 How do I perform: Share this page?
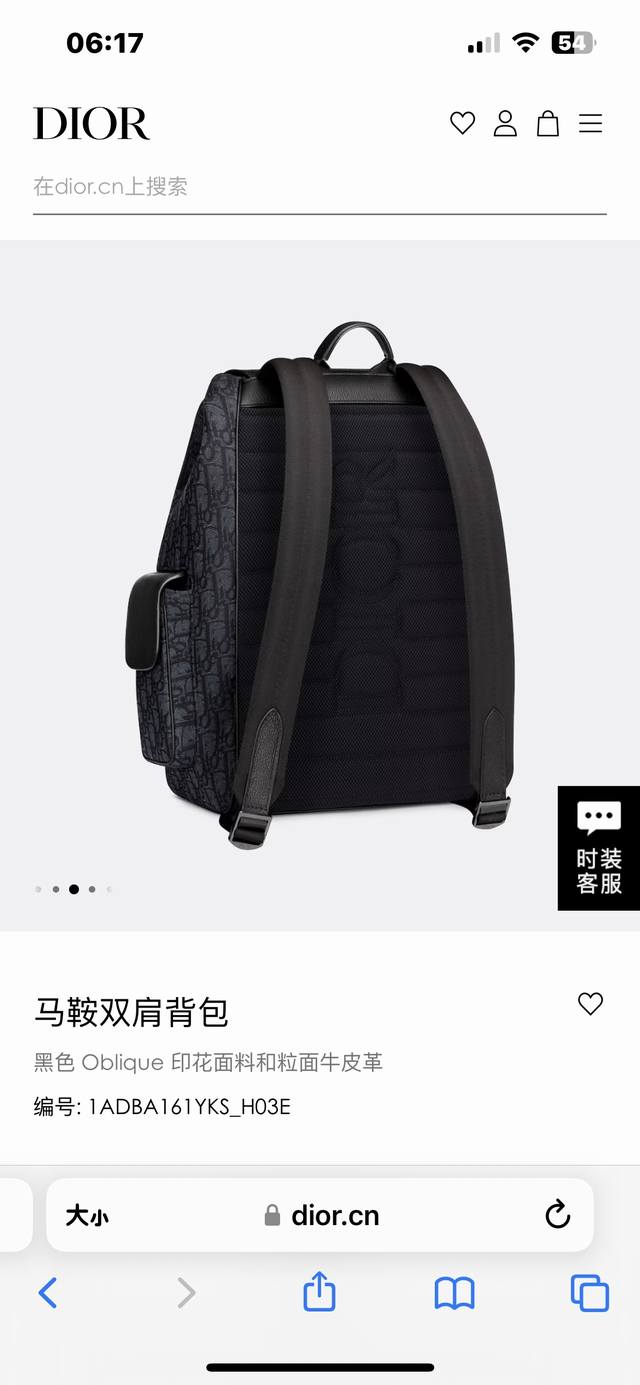coord(319,1292)
